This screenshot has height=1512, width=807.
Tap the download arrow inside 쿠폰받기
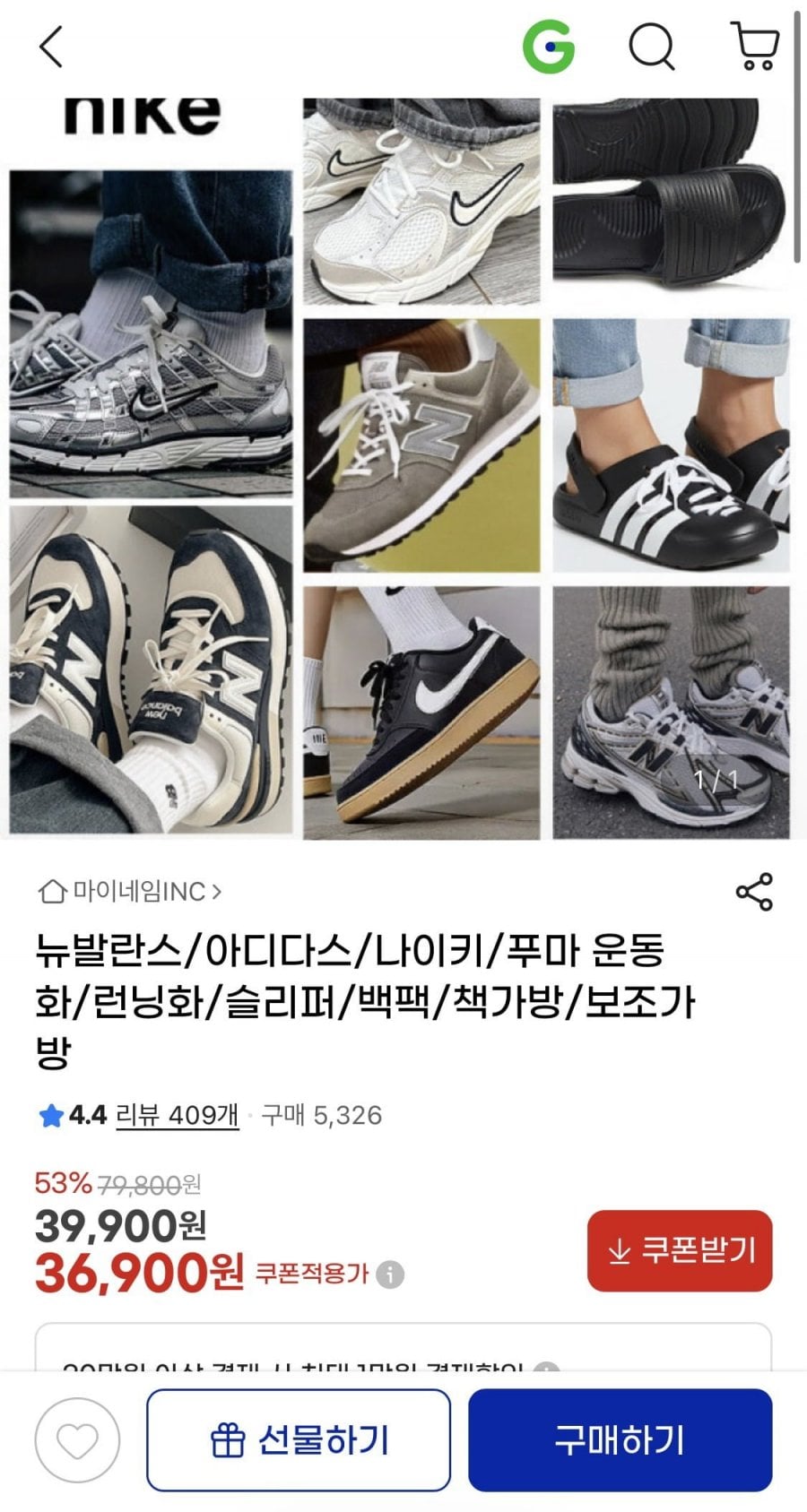coord(618,1252)
